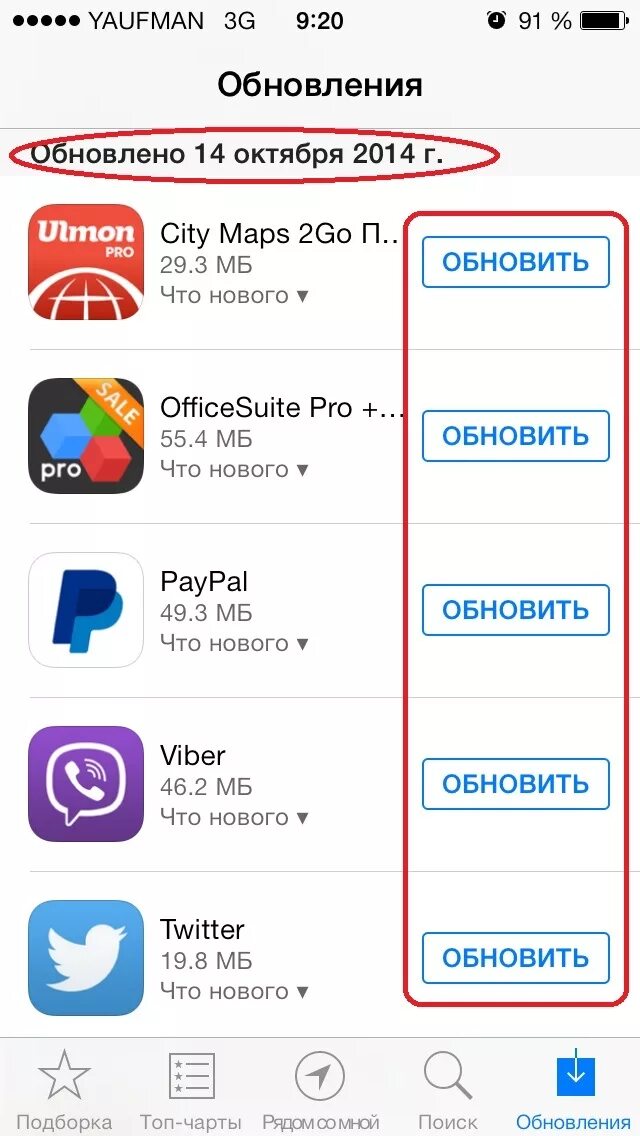The image size is (640, 1136).
Task: Update OfficeSuite Pro
Action: (515, 435)
